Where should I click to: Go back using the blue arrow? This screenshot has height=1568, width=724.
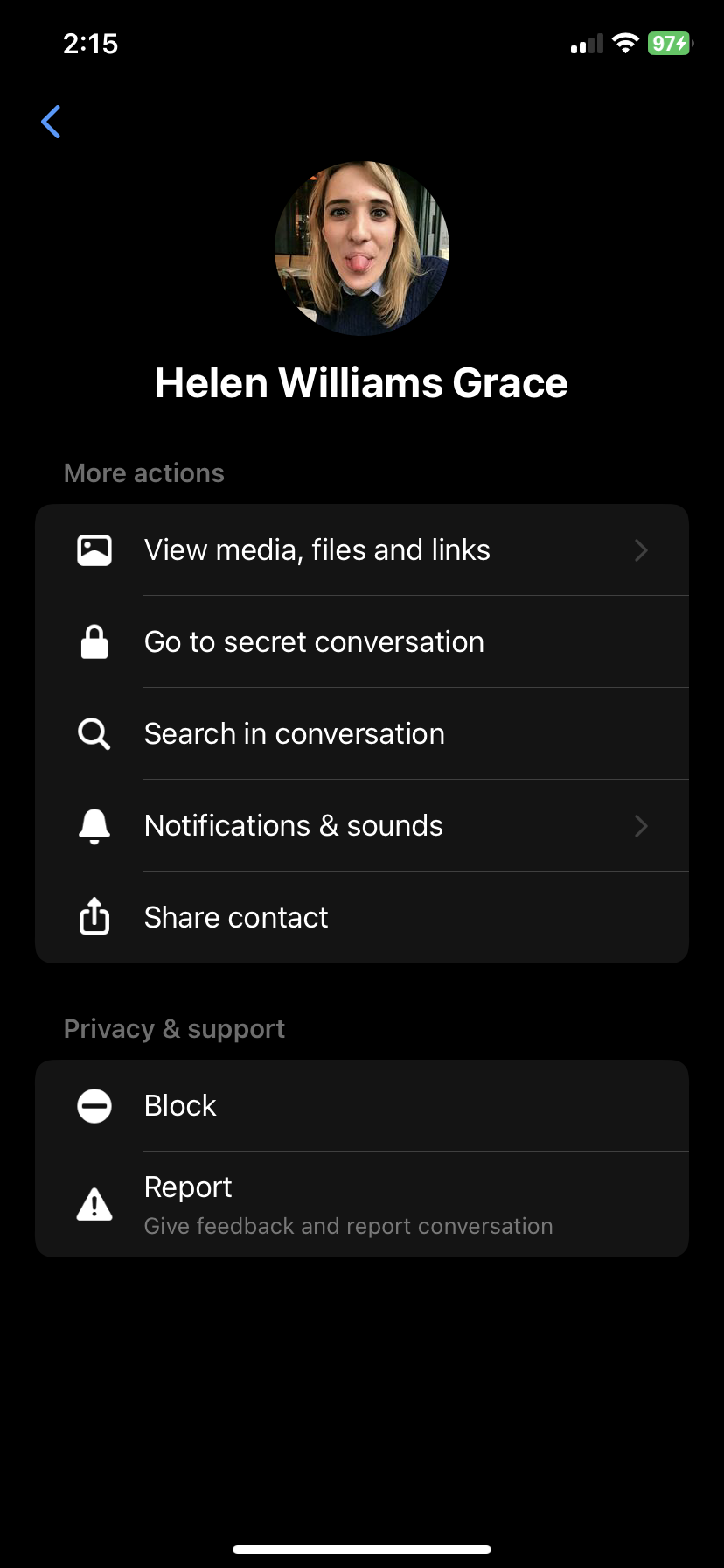pyautogui.click(x=51, y=122)
